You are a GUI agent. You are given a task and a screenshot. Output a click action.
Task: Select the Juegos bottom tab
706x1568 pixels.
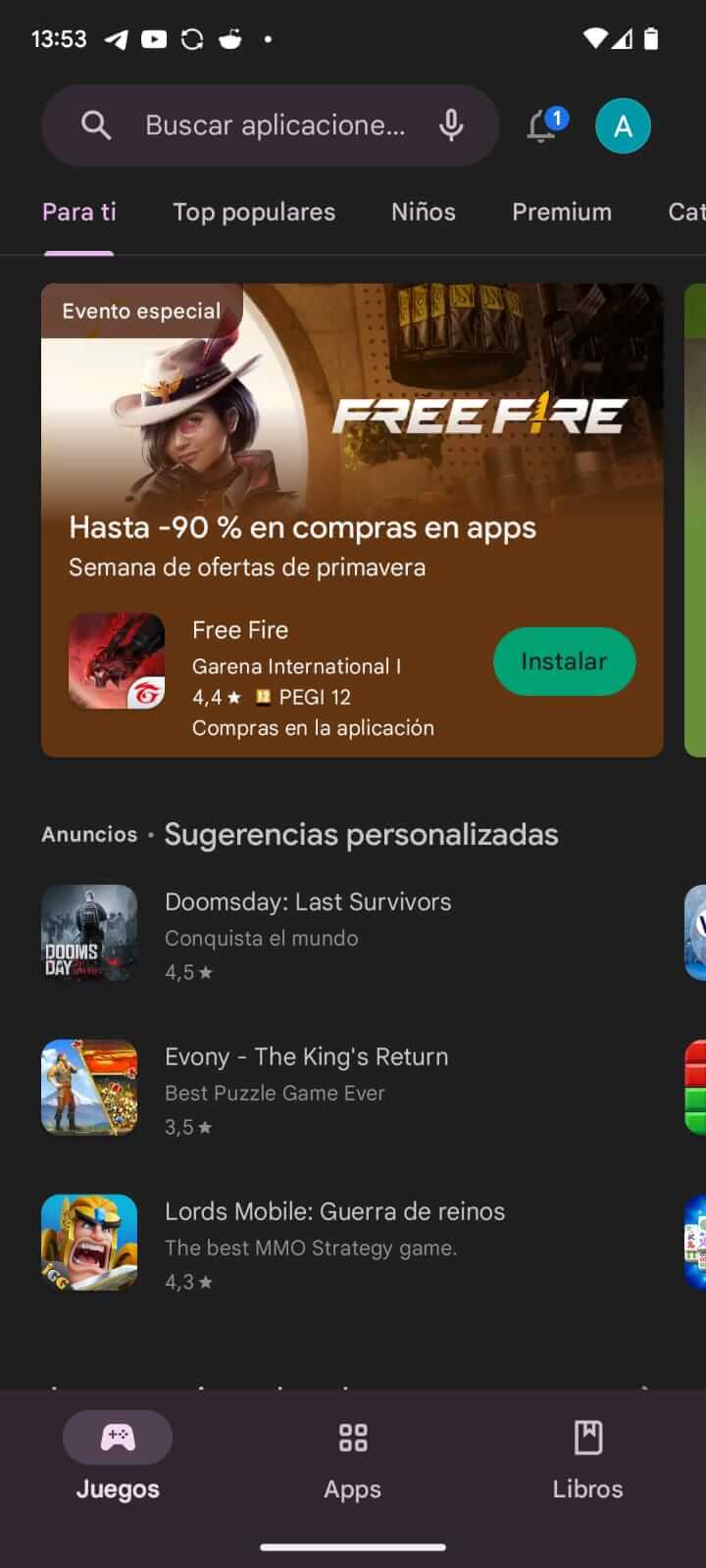[118, 1456]
